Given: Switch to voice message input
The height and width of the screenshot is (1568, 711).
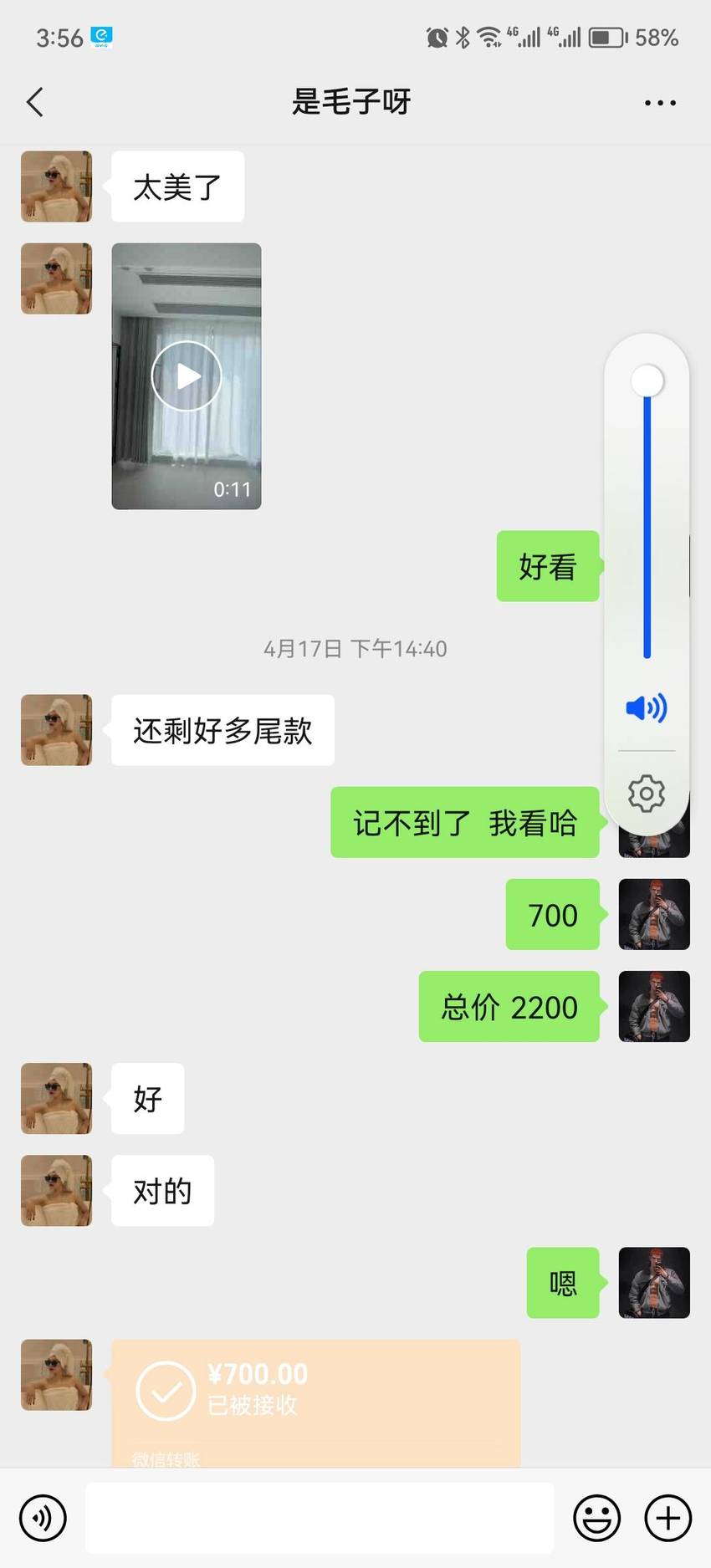Looking at the screenshot, I should click(x=43, y=1518).
